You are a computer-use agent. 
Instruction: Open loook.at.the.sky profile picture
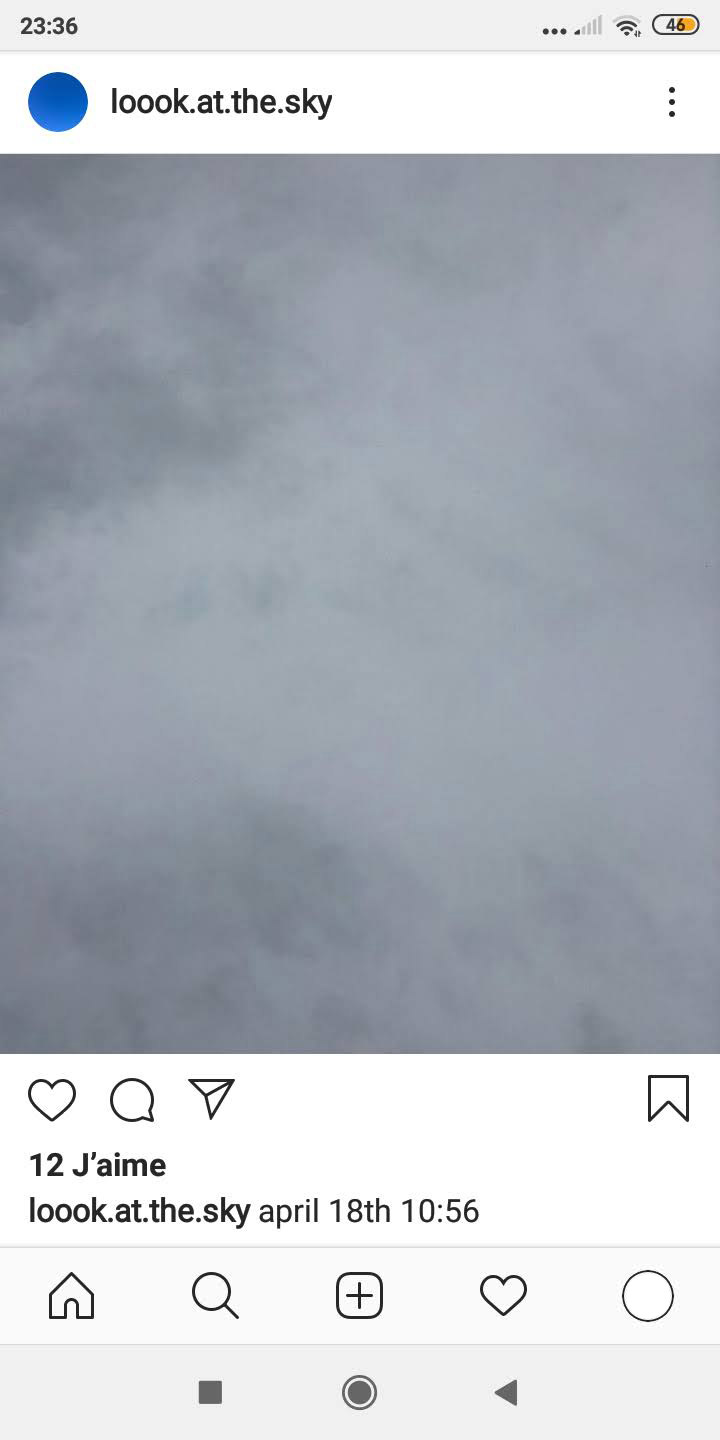[x=58, y=102]
